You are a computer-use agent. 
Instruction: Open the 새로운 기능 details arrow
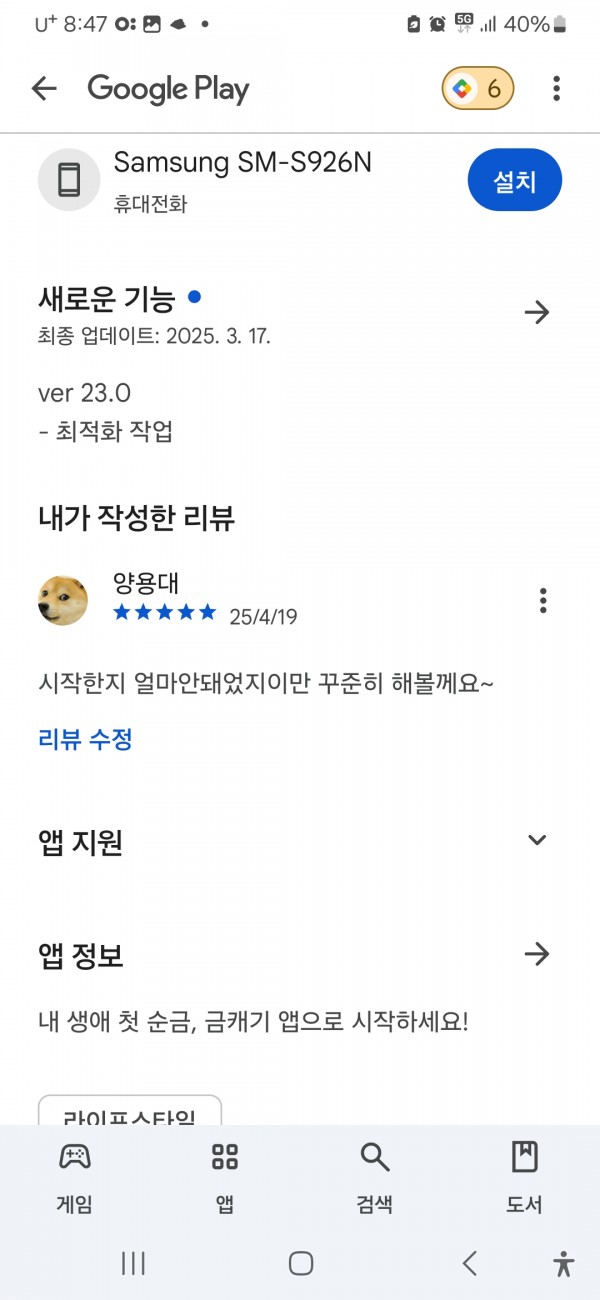pos(537,313)
